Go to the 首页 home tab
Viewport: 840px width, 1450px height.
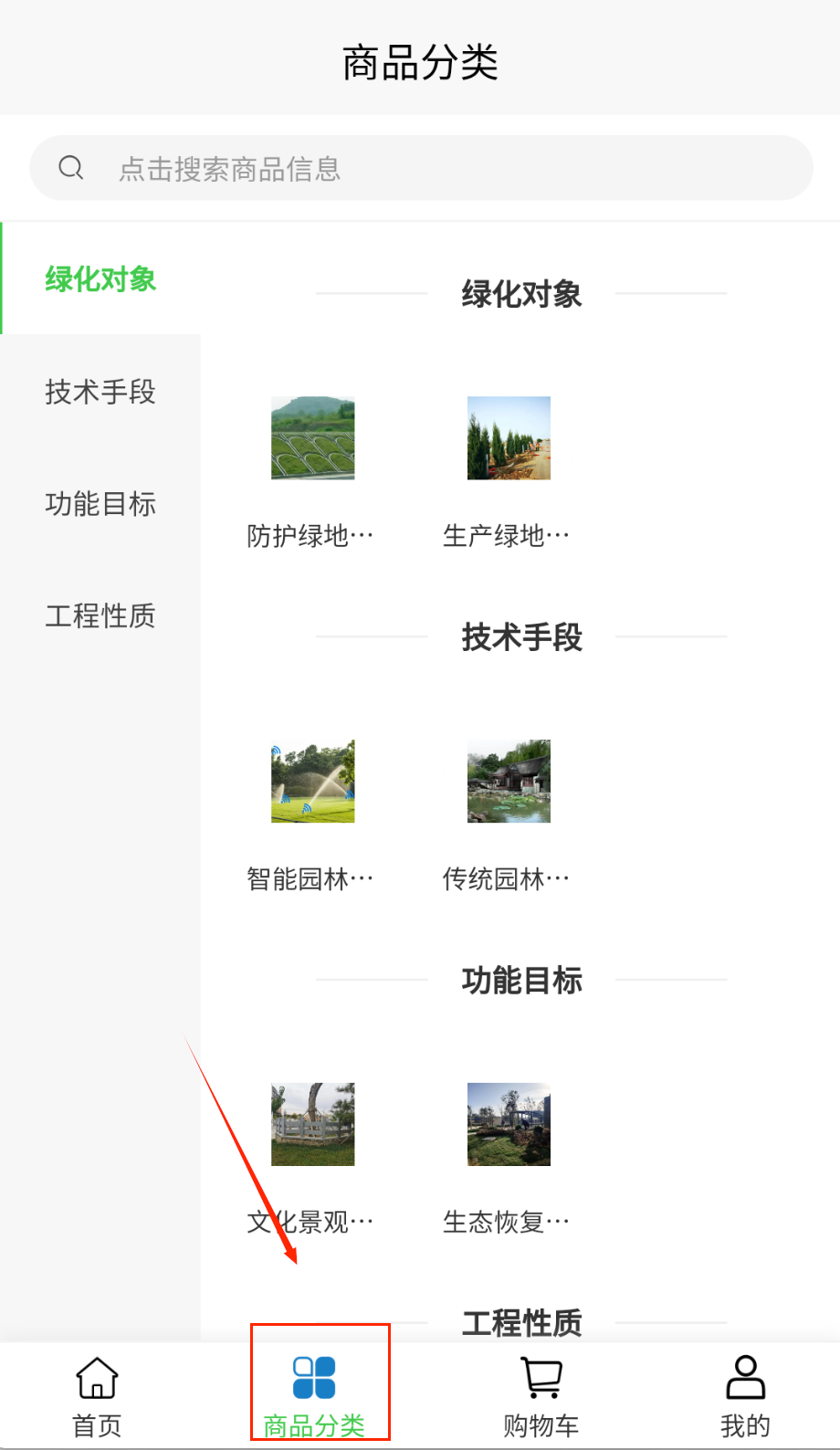click(97, 1395)
